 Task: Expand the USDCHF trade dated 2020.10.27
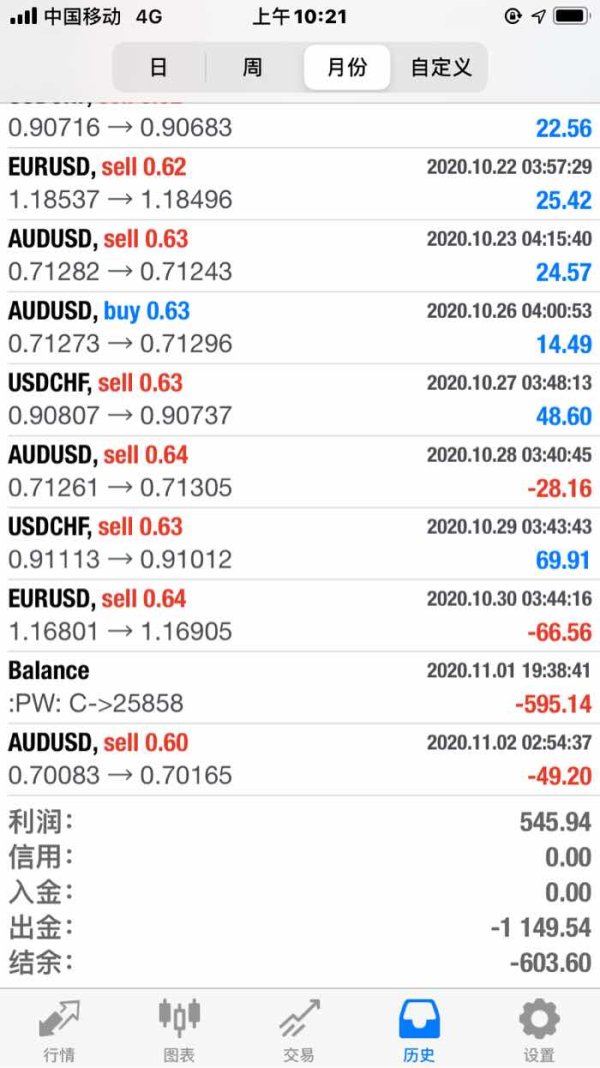pos(300,400)
